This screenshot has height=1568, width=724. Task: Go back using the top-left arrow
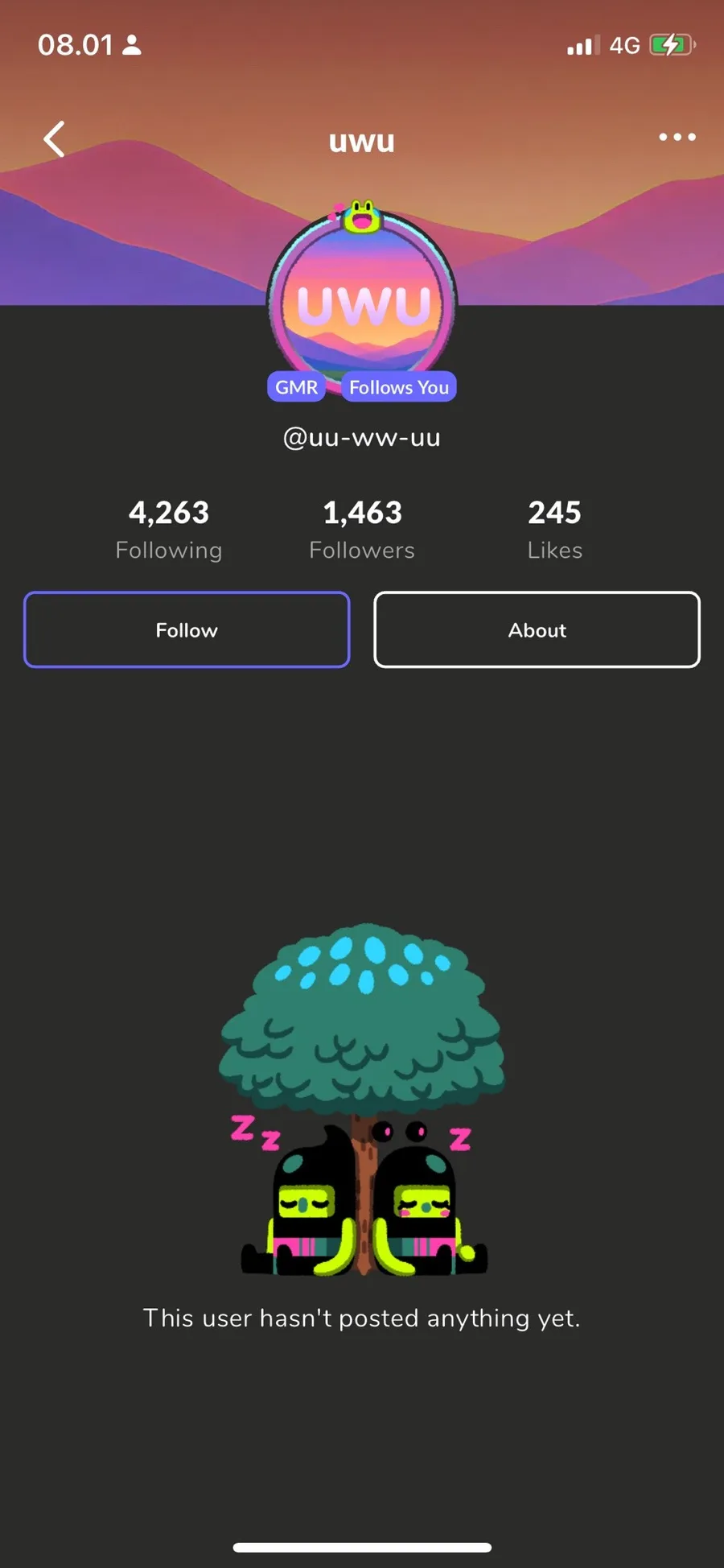coord(54,139)
